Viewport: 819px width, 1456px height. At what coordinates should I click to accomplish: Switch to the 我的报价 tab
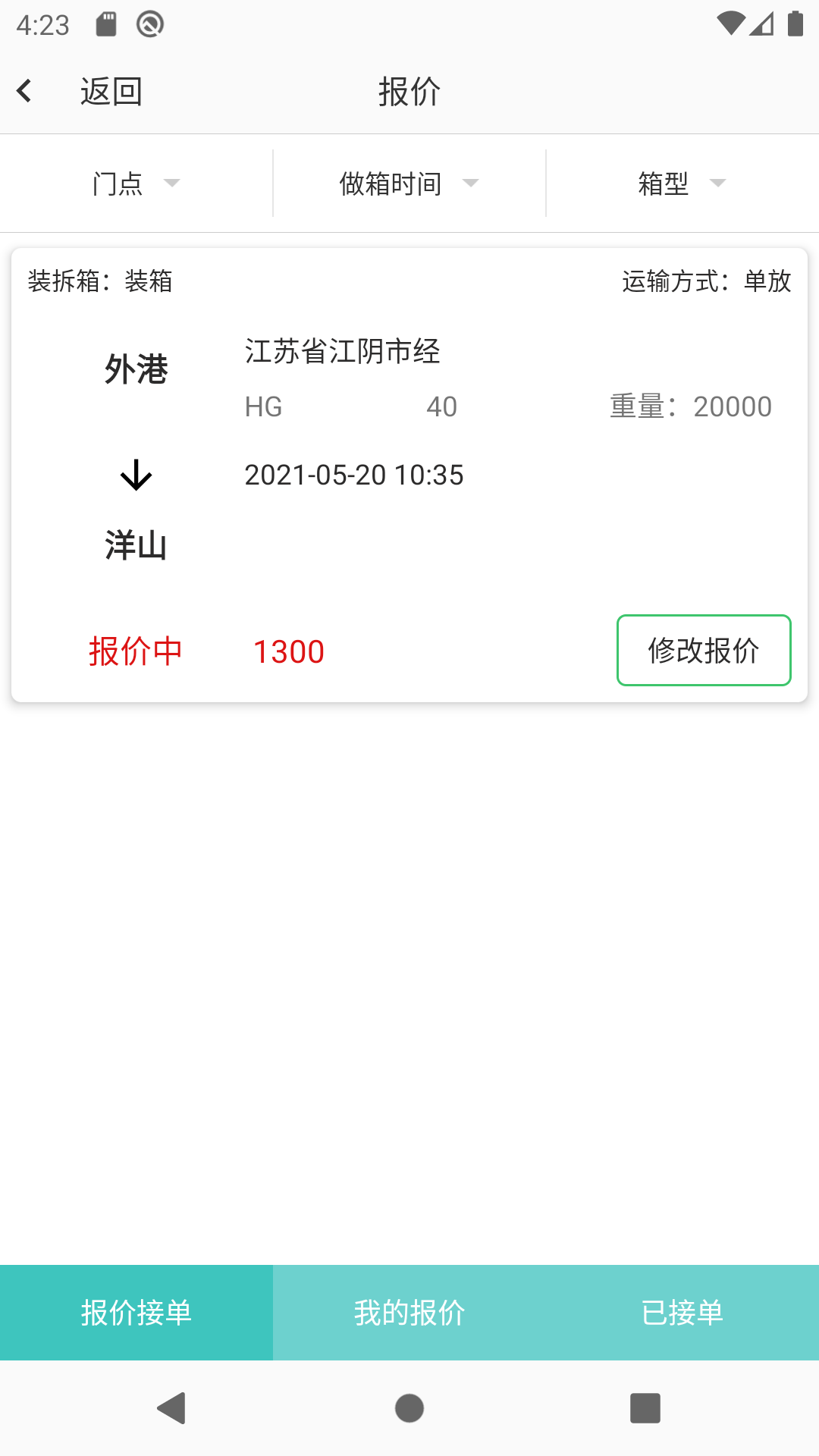pos(409,1313)
